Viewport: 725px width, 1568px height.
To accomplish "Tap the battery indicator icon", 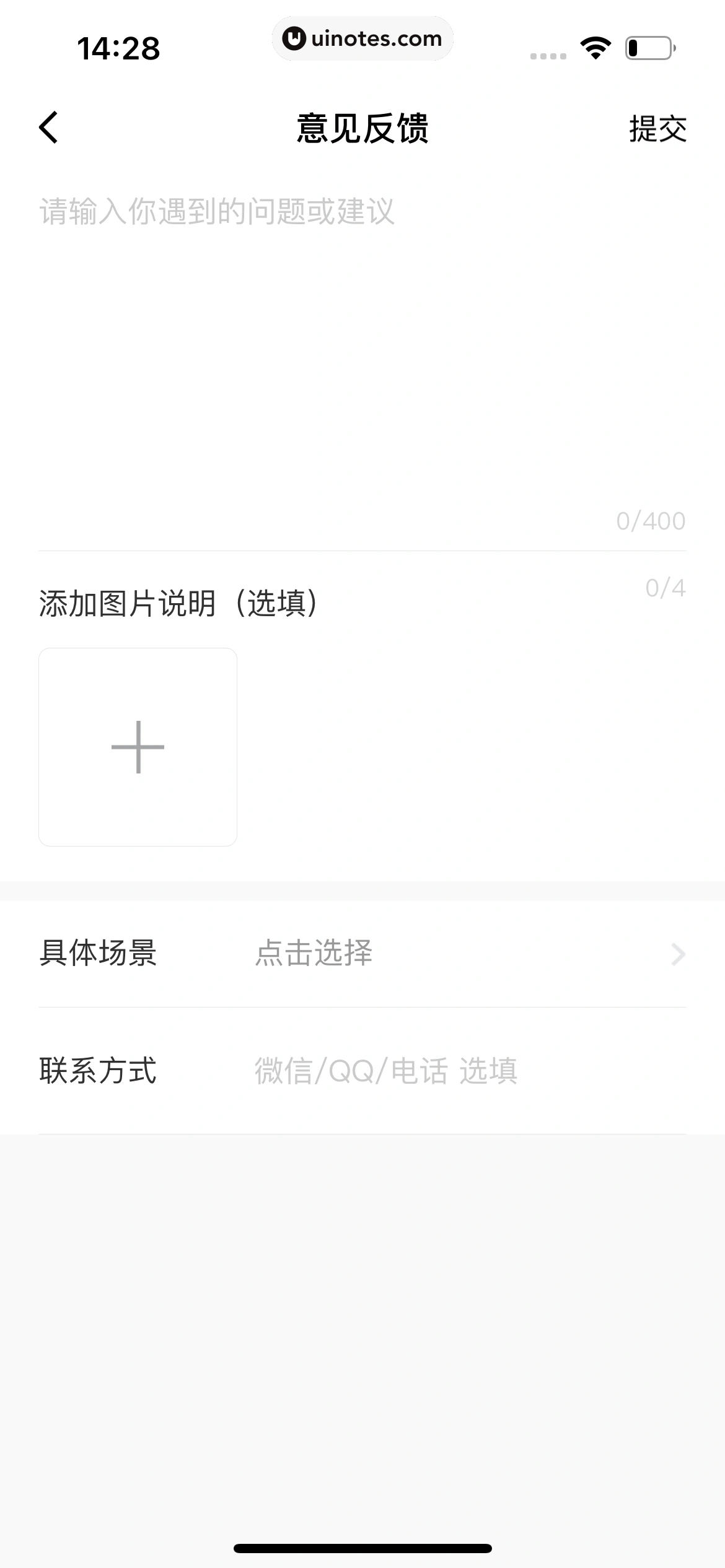I will (x=647, y=46).
